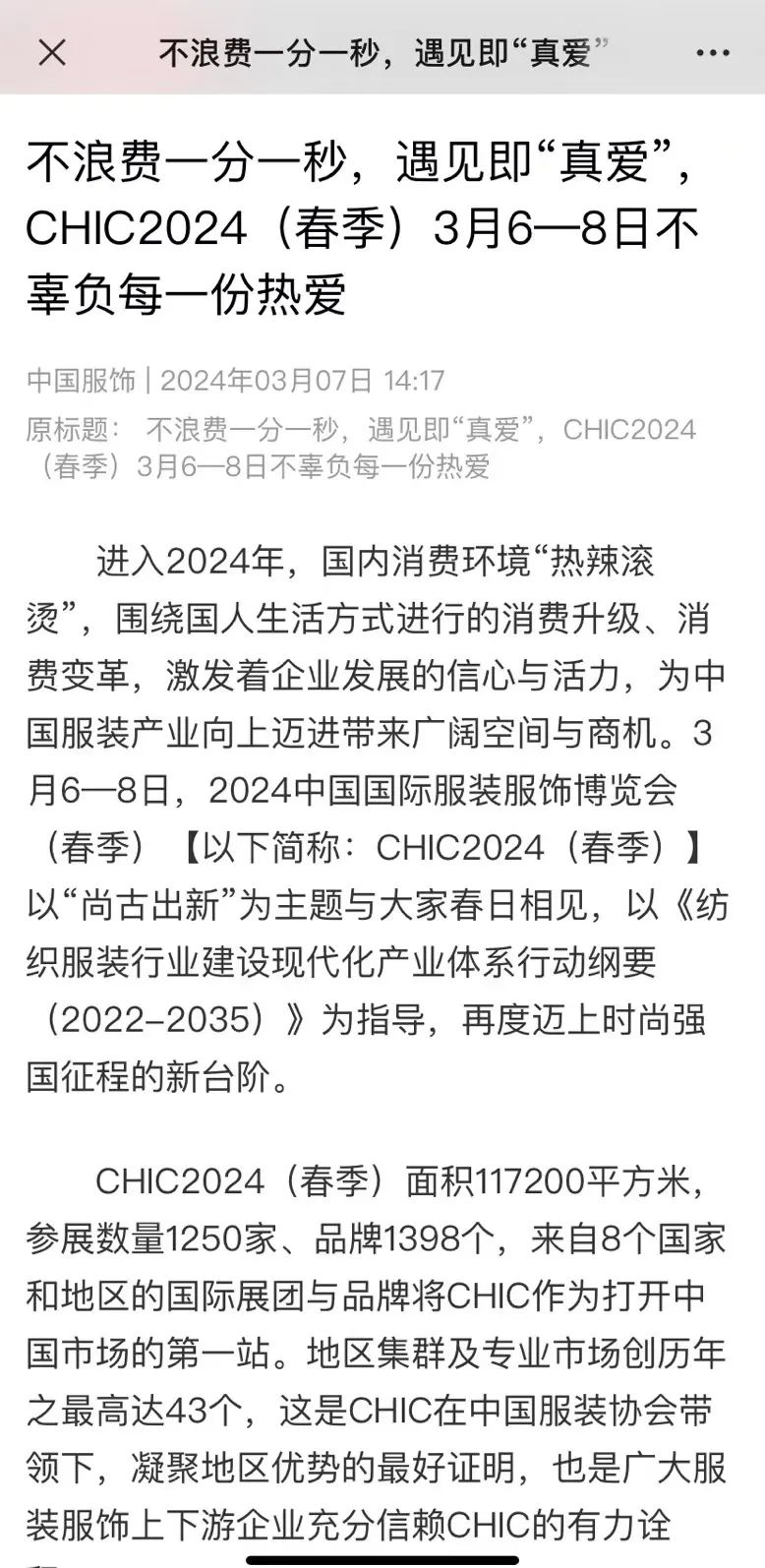Close the article page
This screenshot has height=1568, width=765.
click(x=52, y=52)
